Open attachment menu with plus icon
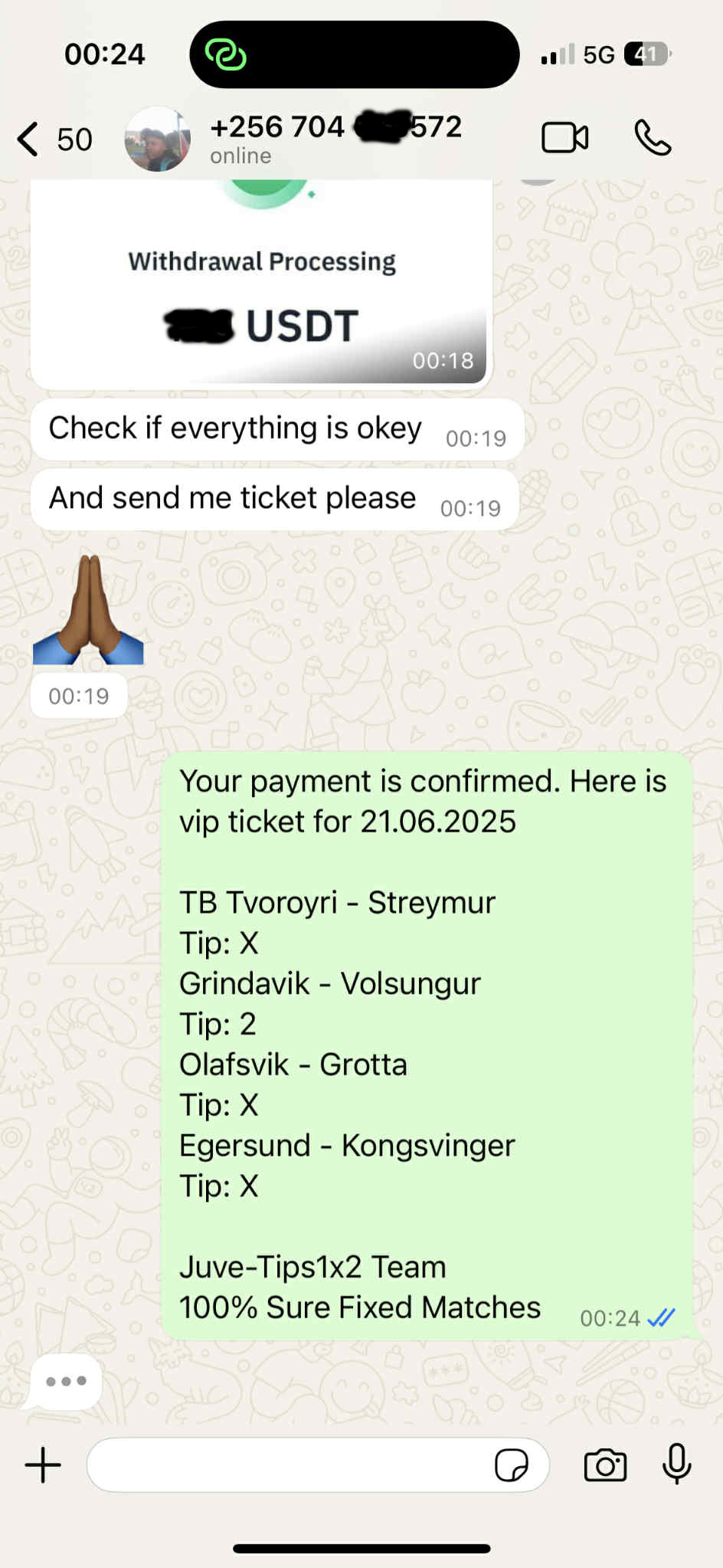Viewport: 723px width, 1568px height. pyautogui.click(x=43, y=1465)
